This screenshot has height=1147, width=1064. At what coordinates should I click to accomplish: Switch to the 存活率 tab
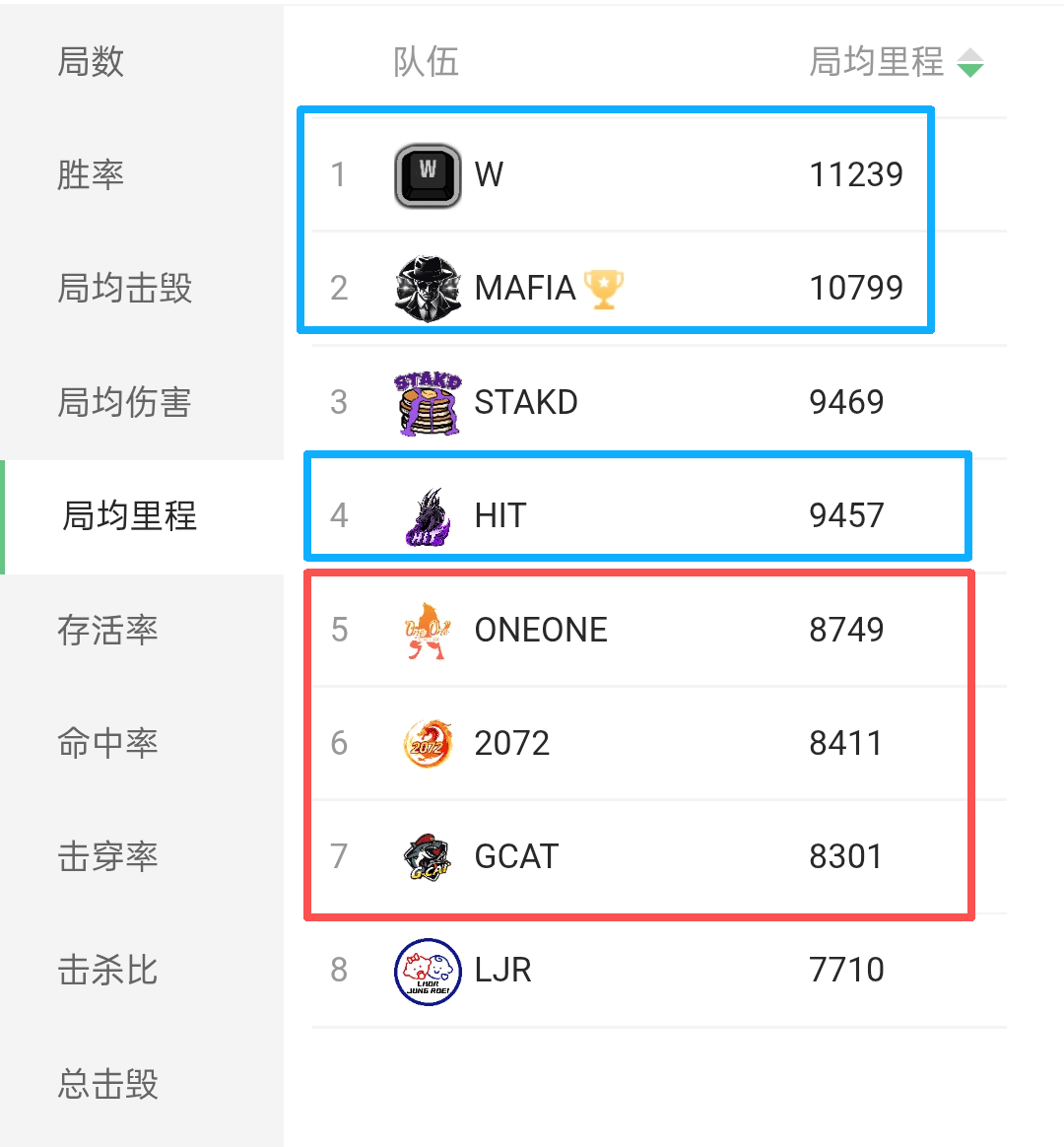point(107,630)
